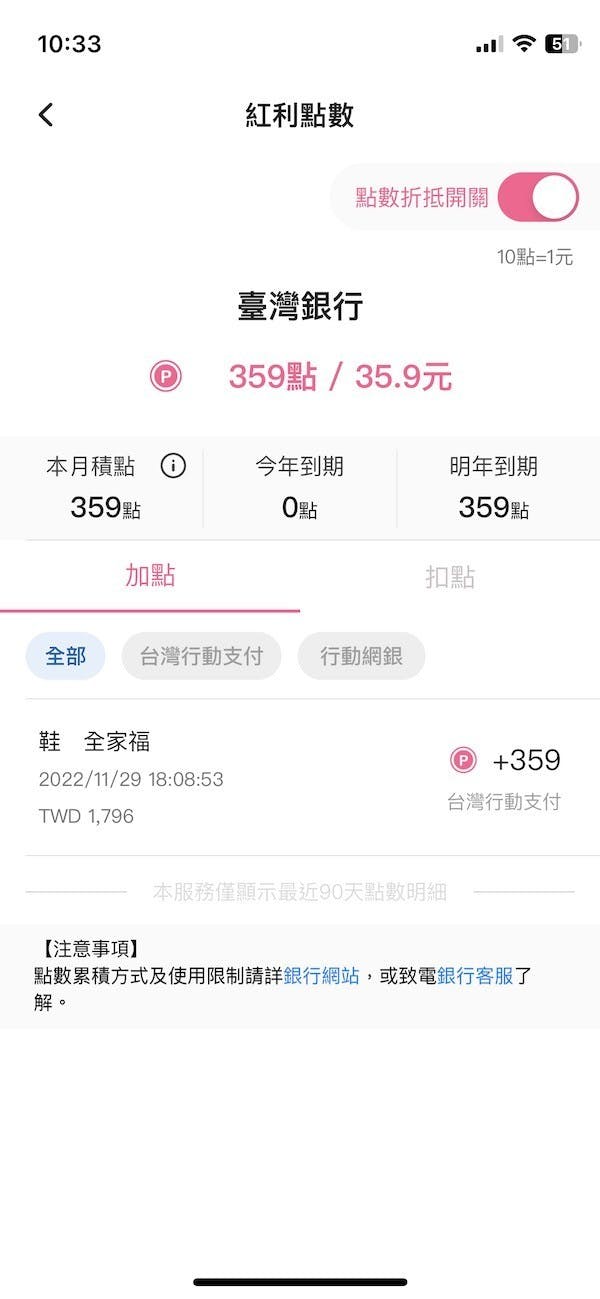Open the 銀行網站 link
Screen dimensions: 600x1299
pyautogui.click(x=321, y=977)
